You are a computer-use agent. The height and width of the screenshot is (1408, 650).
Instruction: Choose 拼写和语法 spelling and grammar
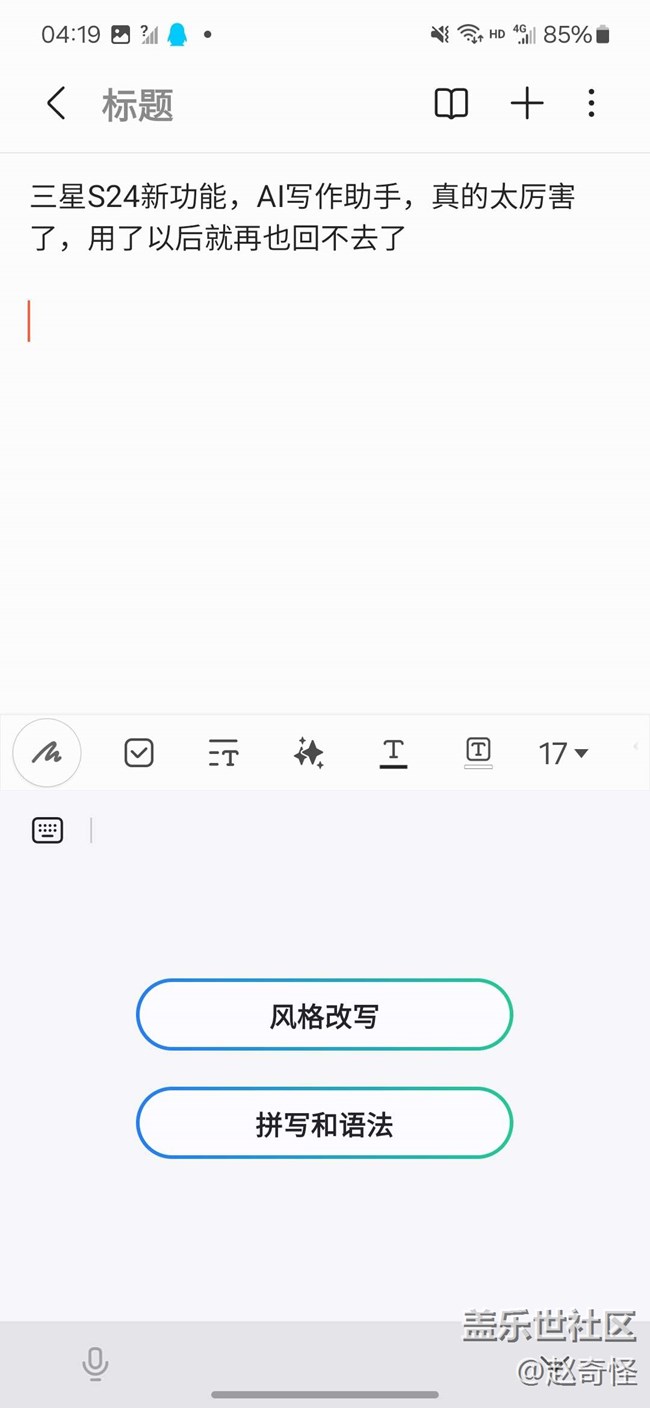pyautogui.click(x=324, y=1123)
